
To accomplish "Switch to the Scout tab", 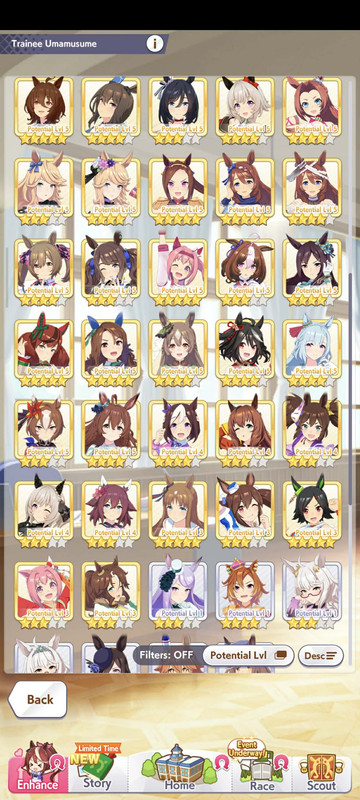I will click(321, 769).
